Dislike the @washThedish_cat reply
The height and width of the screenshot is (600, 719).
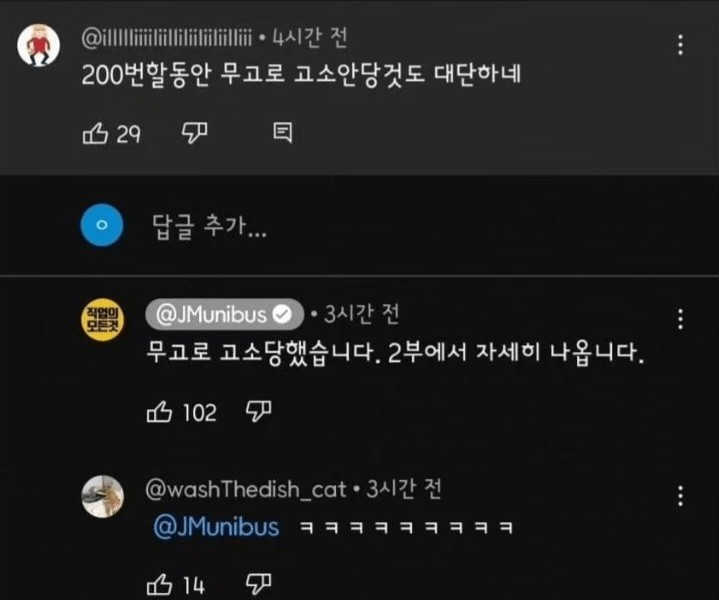point(259,584)
